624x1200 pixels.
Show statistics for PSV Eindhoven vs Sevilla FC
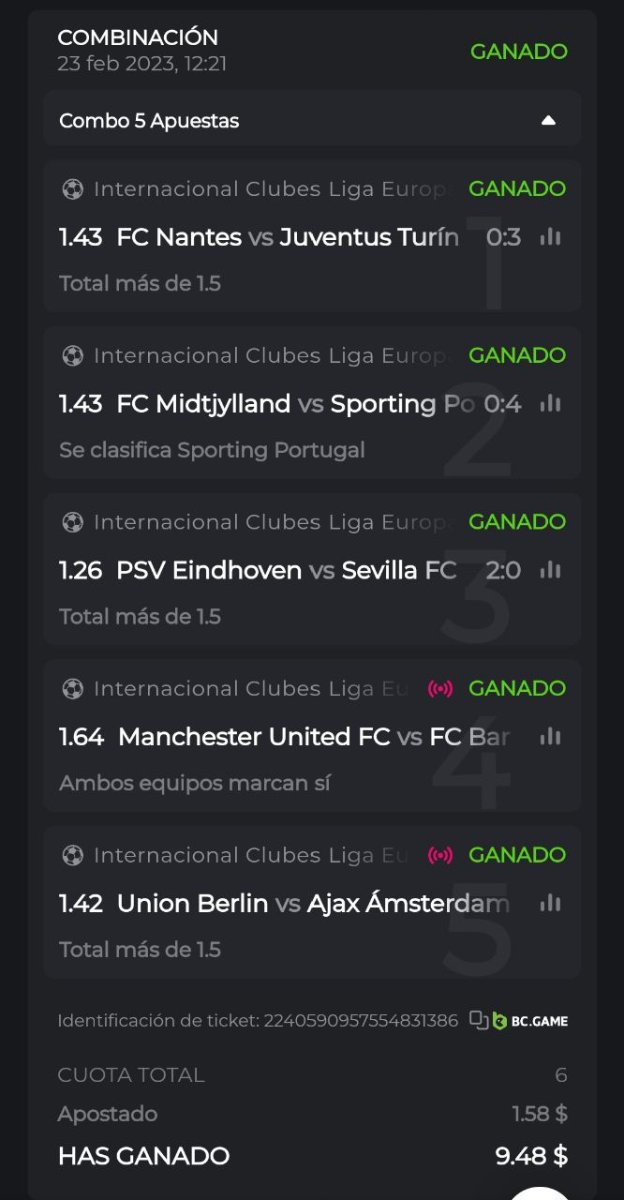pos(550,570)
